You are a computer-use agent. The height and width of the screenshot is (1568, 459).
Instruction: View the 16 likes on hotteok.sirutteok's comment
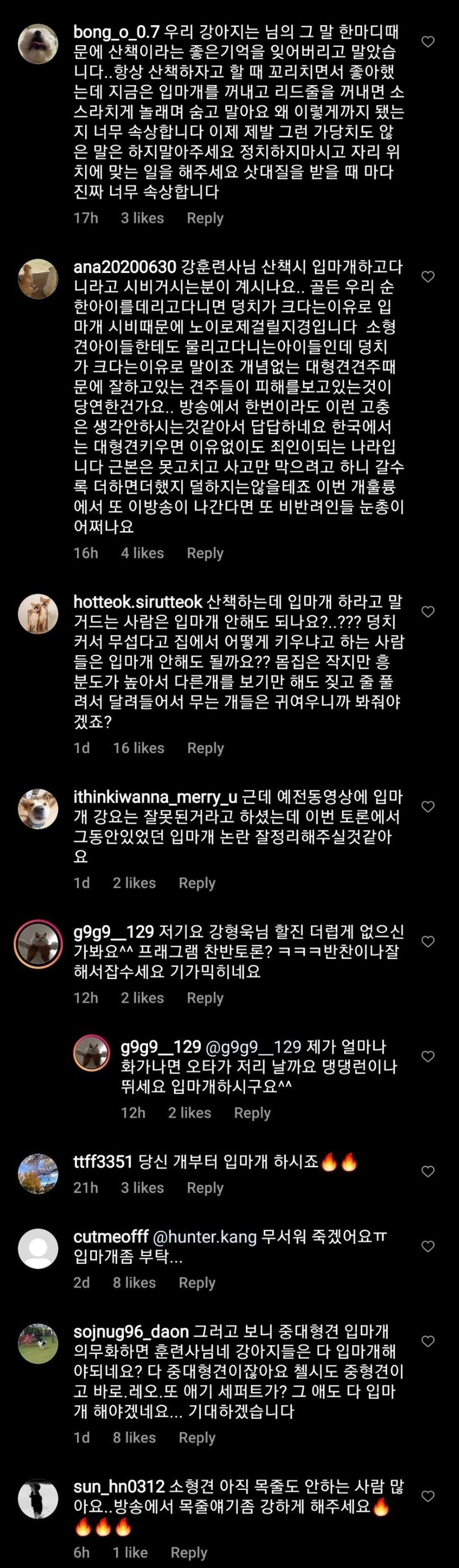click(x=138, y=748)
